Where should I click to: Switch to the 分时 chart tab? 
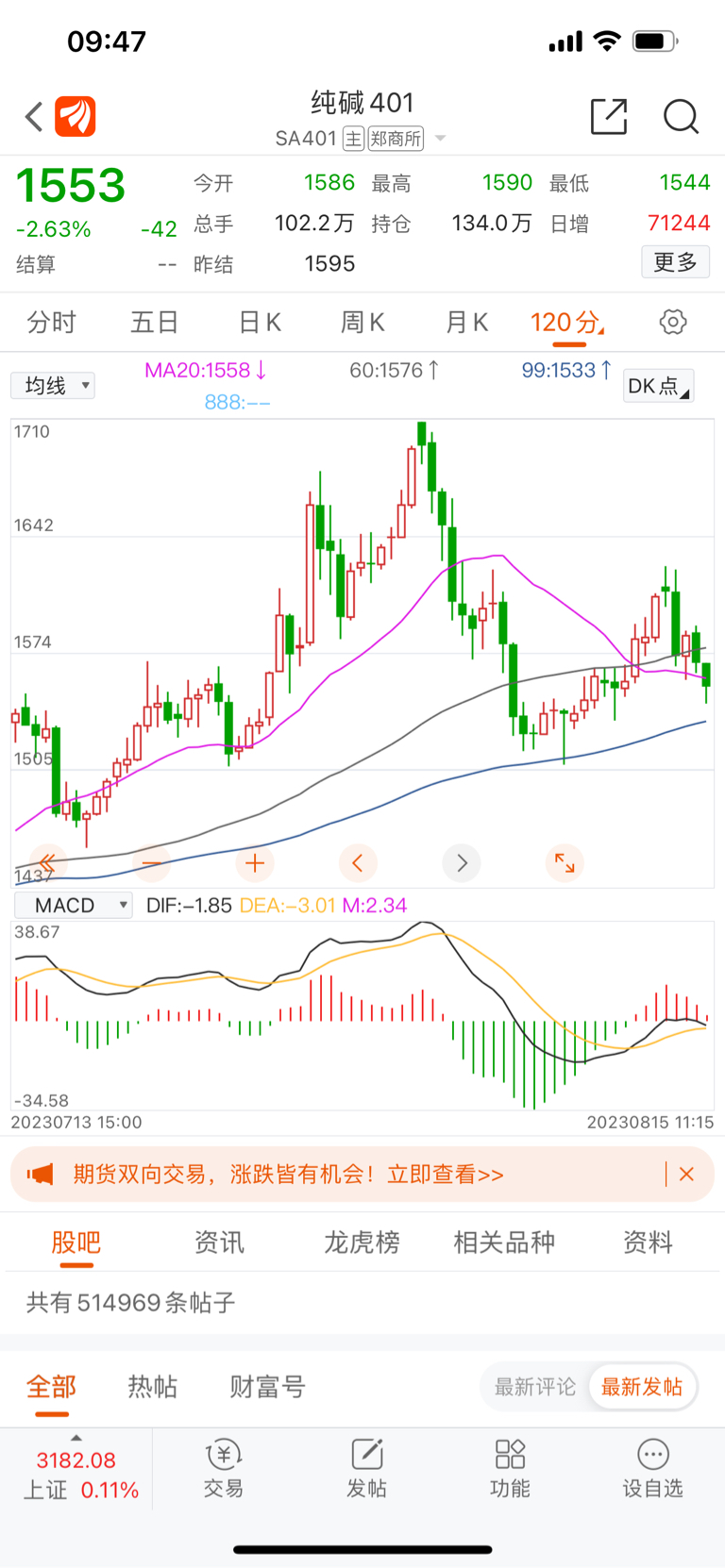[x=51, y=323]
